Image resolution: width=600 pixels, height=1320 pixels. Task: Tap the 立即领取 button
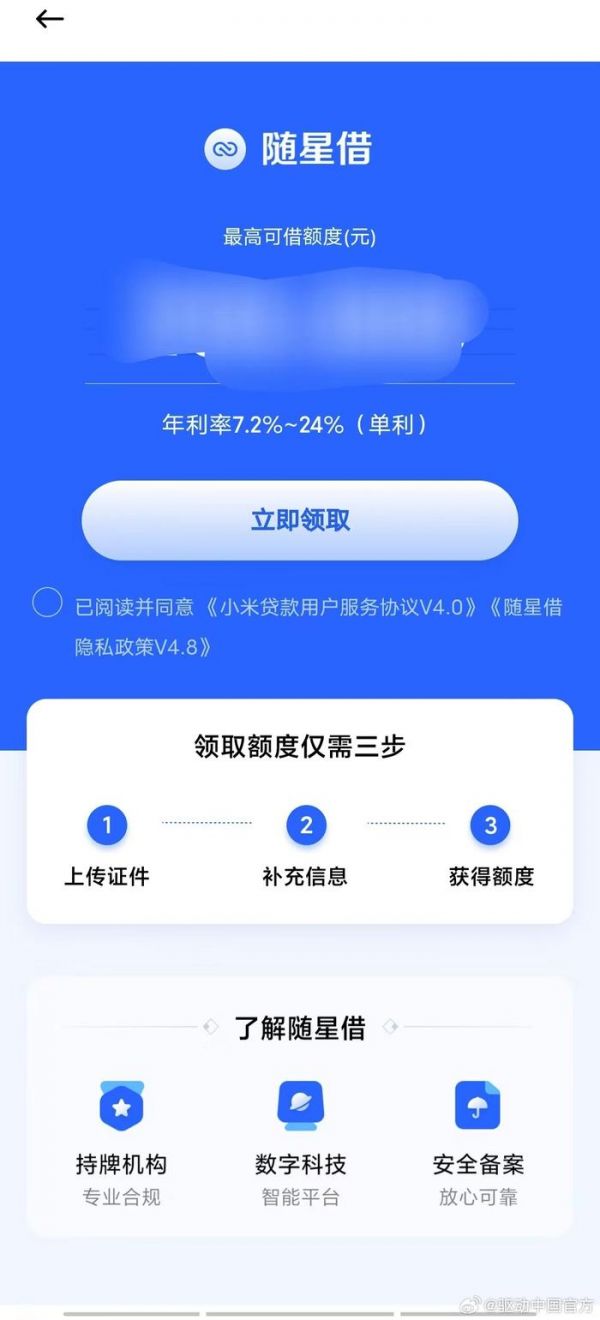(x=300, y=520)
